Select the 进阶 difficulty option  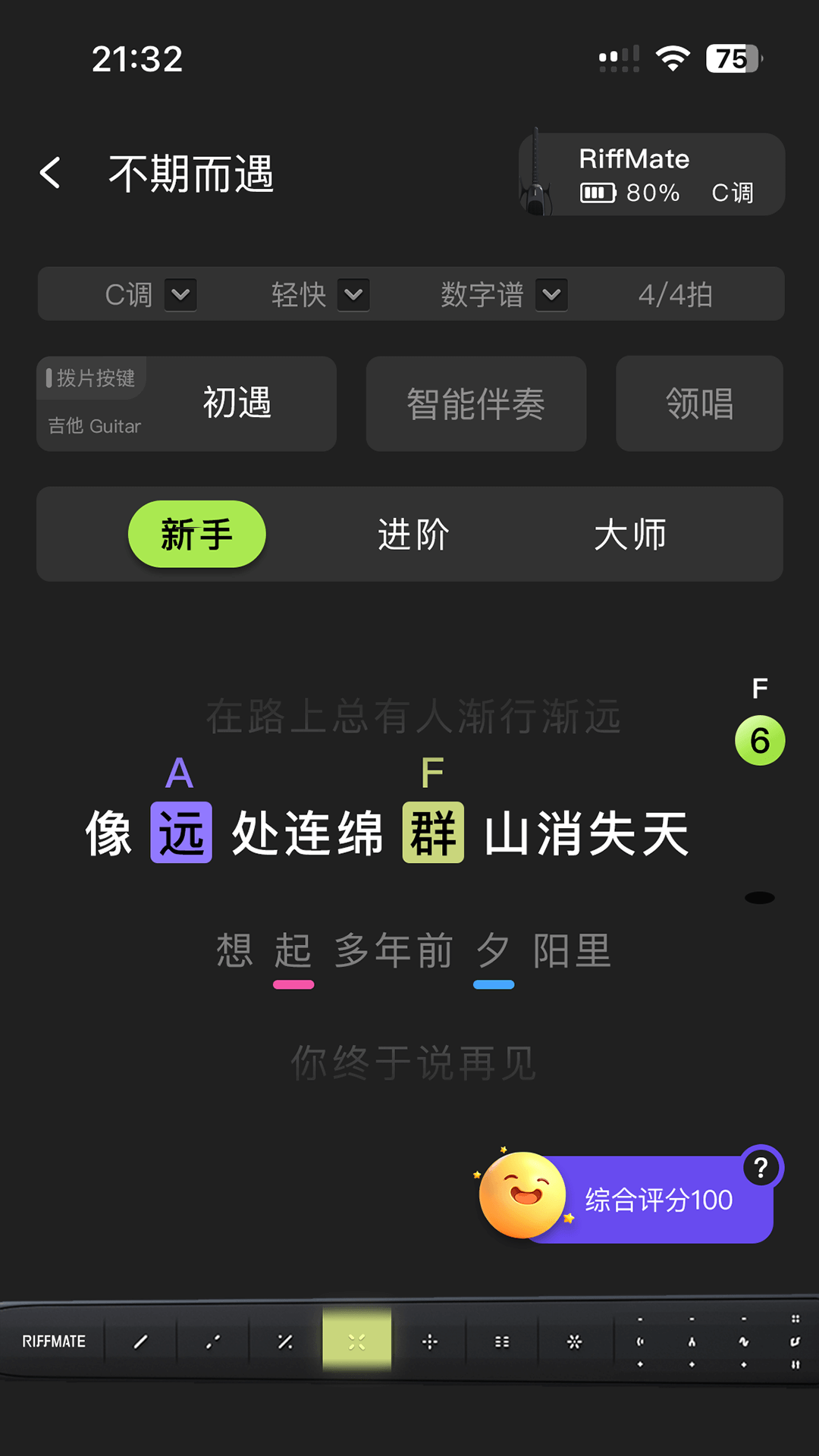tap(412, 534)
